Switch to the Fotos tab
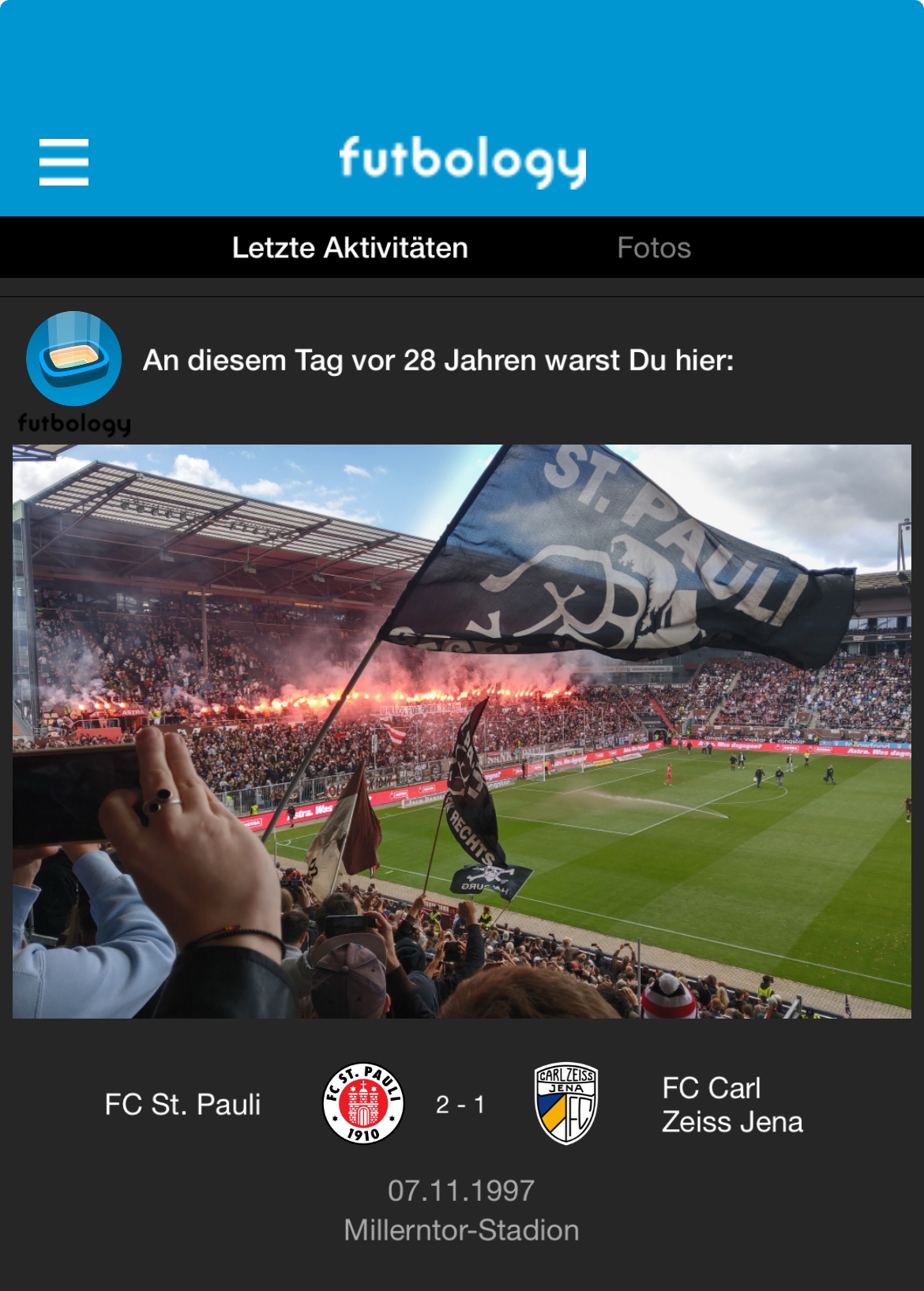 [653, 248]
